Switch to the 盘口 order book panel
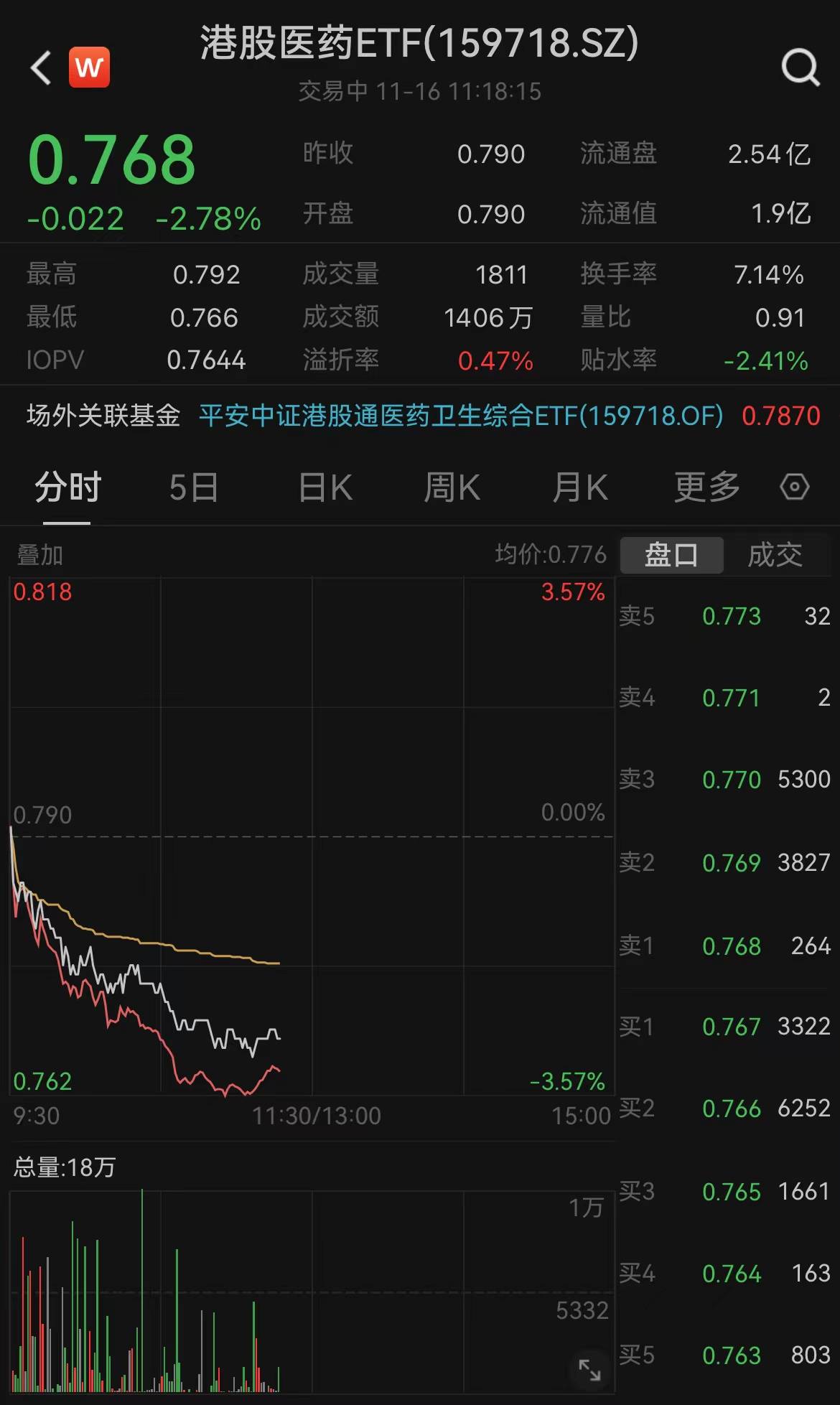 coord(672,554)
